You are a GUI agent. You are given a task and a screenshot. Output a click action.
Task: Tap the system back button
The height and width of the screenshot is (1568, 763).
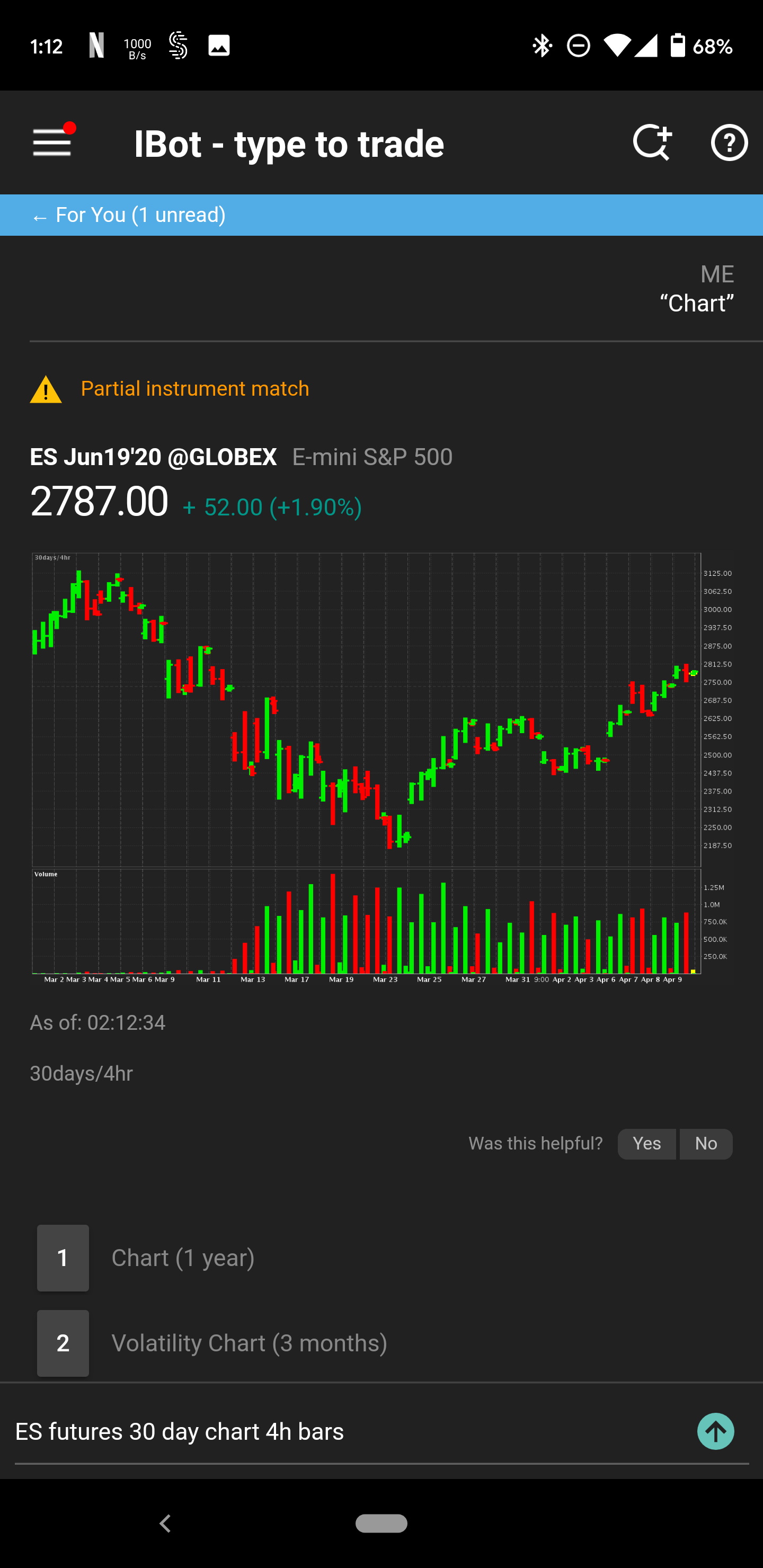coord(165,1524)
